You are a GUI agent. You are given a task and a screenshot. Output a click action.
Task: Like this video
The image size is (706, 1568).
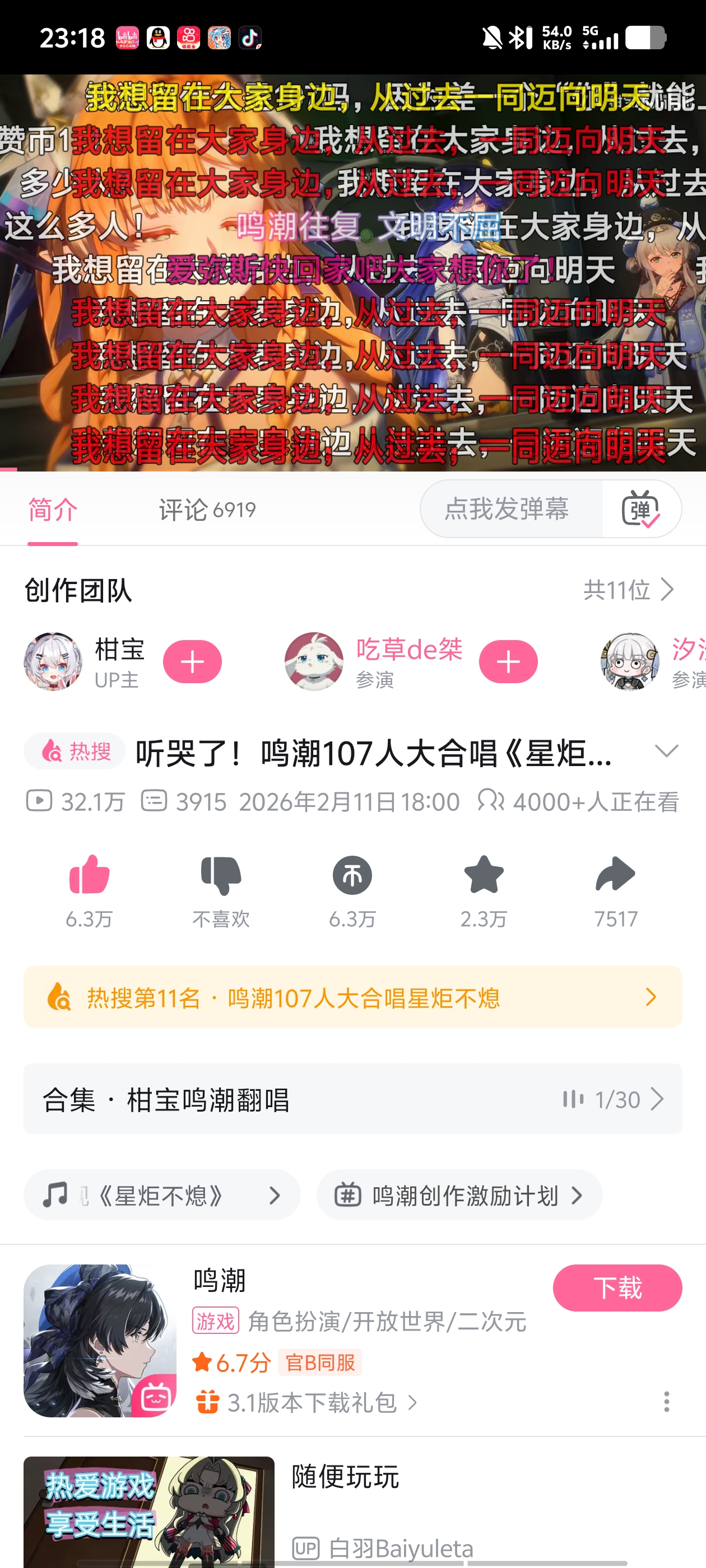tap(90, 876)
